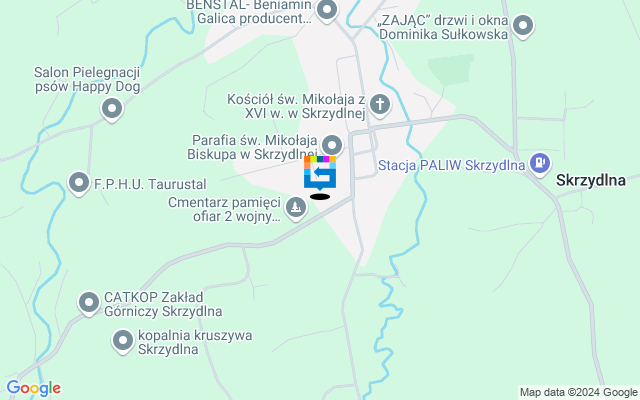Viewport: 640px width, 400px height.
Task: Tap the CATKOP Zakład Górniczy Skrzydlna marker
Action: point(88,302)
